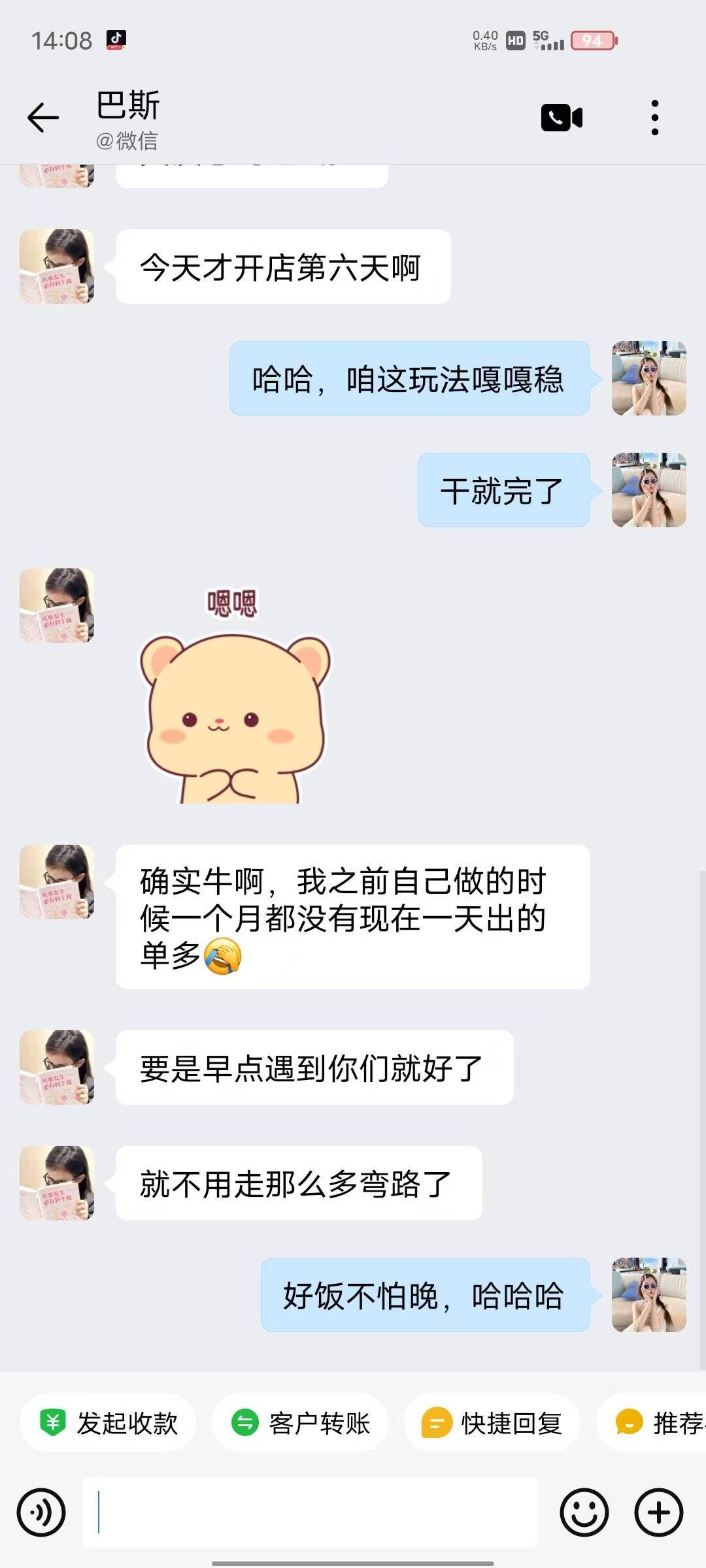Screen dimensions: 706x1568
Task: Open the emoji picker
Action: pyautogui.click(x=584, y=1511)
